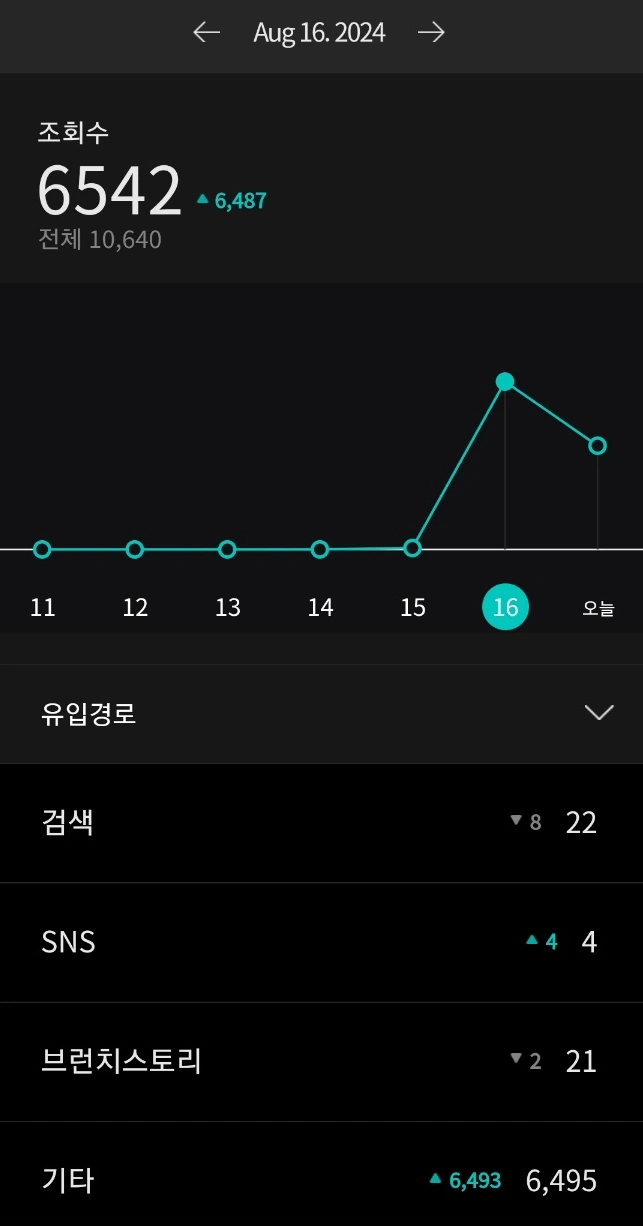Select day 16 on the chart
This screenshot has height=1226, width=643.
505,607
